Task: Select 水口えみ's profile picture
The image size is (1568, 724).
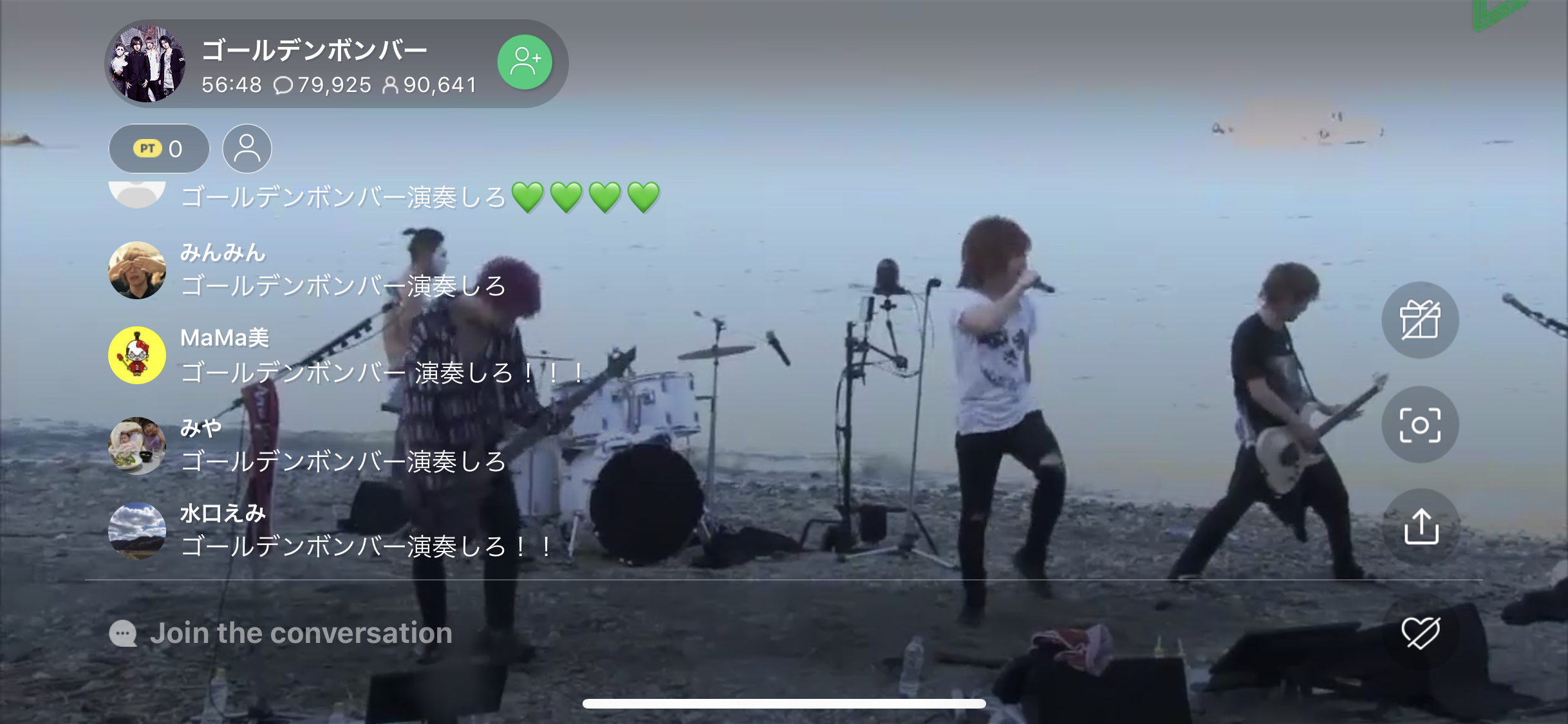Action: pos(137,531)
